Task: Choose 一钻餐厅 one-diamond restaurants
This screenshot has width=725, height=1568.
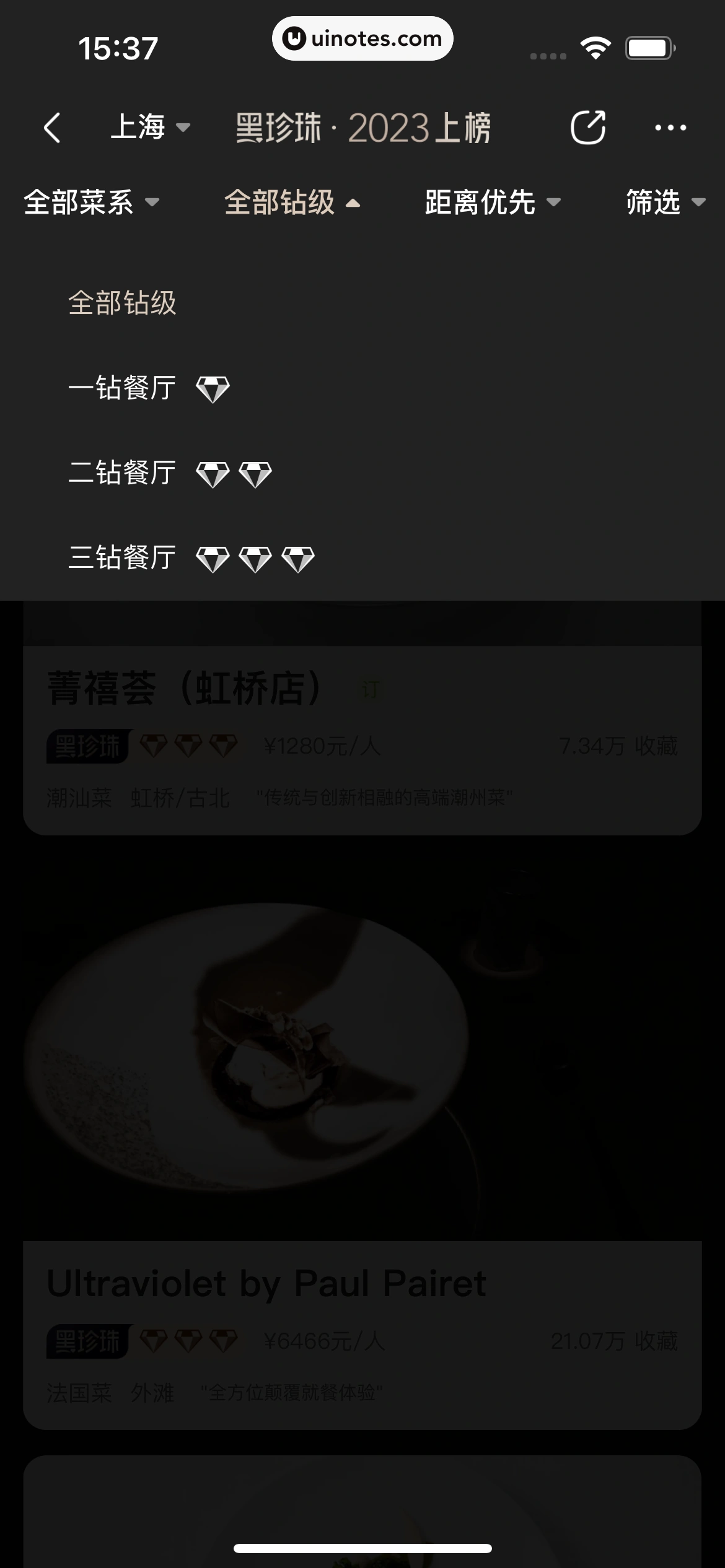Action: [x=149, y=388]
